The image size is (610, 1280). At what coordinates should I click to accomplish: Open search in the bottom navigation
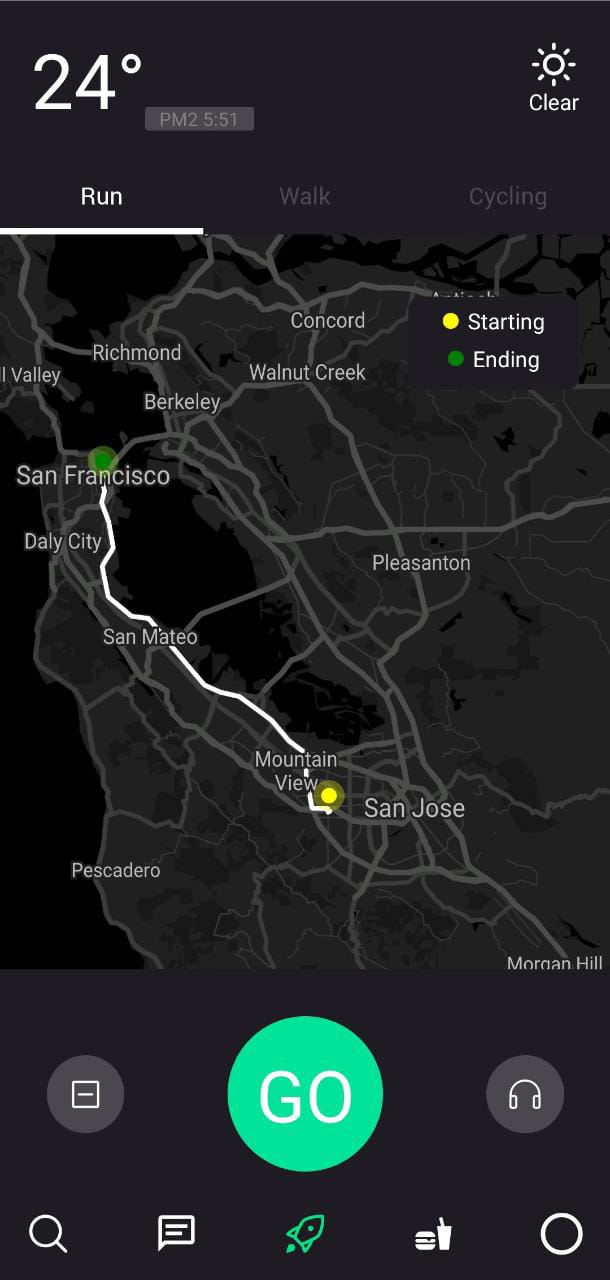48,1234
